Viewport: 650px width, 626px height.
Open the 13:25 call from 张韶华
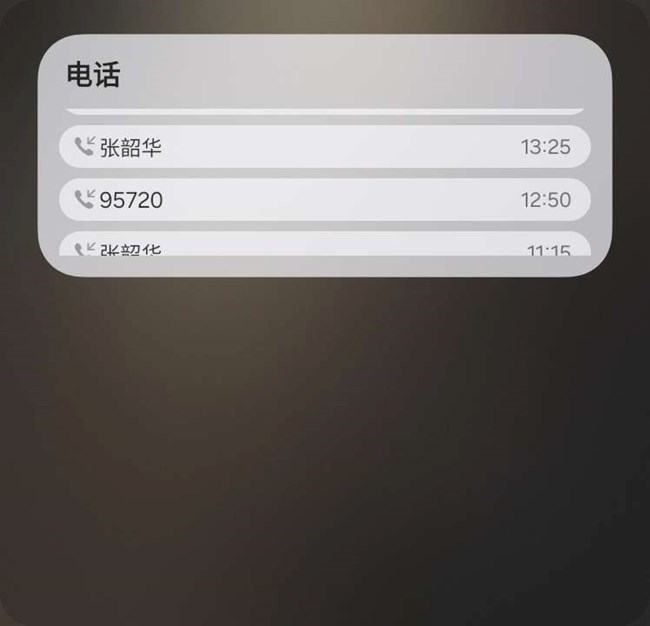click(x=324, y=147)
